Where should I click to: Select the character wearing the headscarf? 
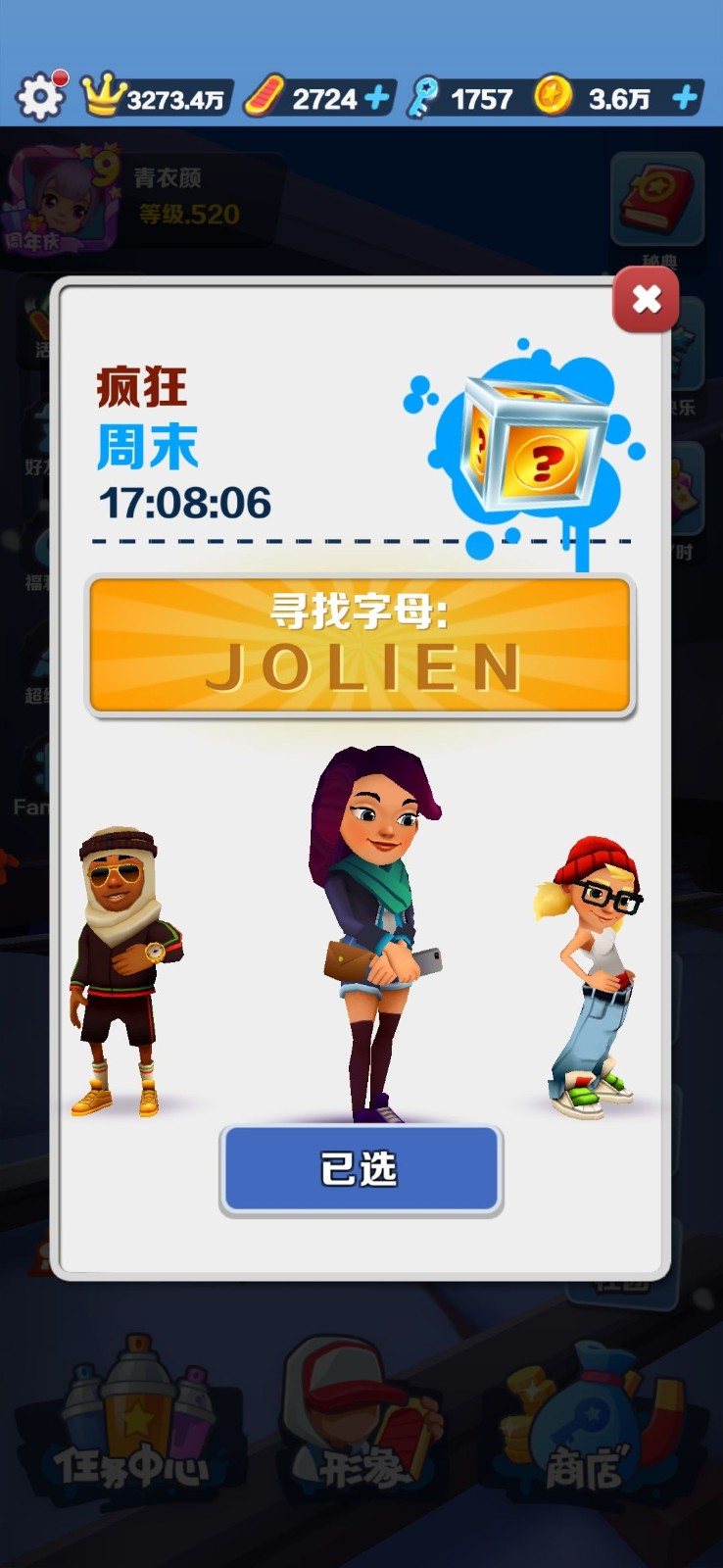(x=120, y=970)
